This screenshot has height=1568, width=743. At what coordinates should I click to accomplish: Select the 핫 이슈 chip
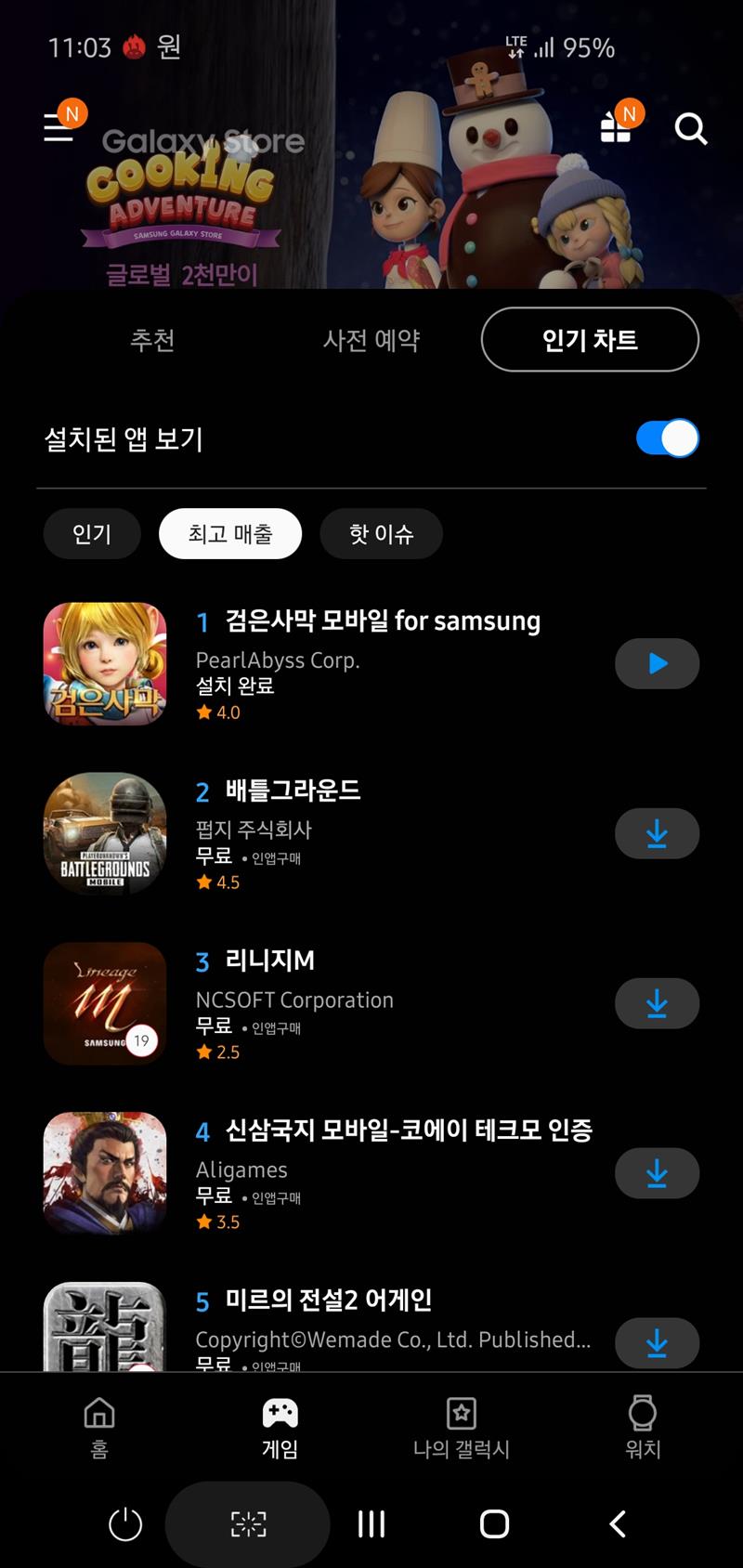(381, 534)
